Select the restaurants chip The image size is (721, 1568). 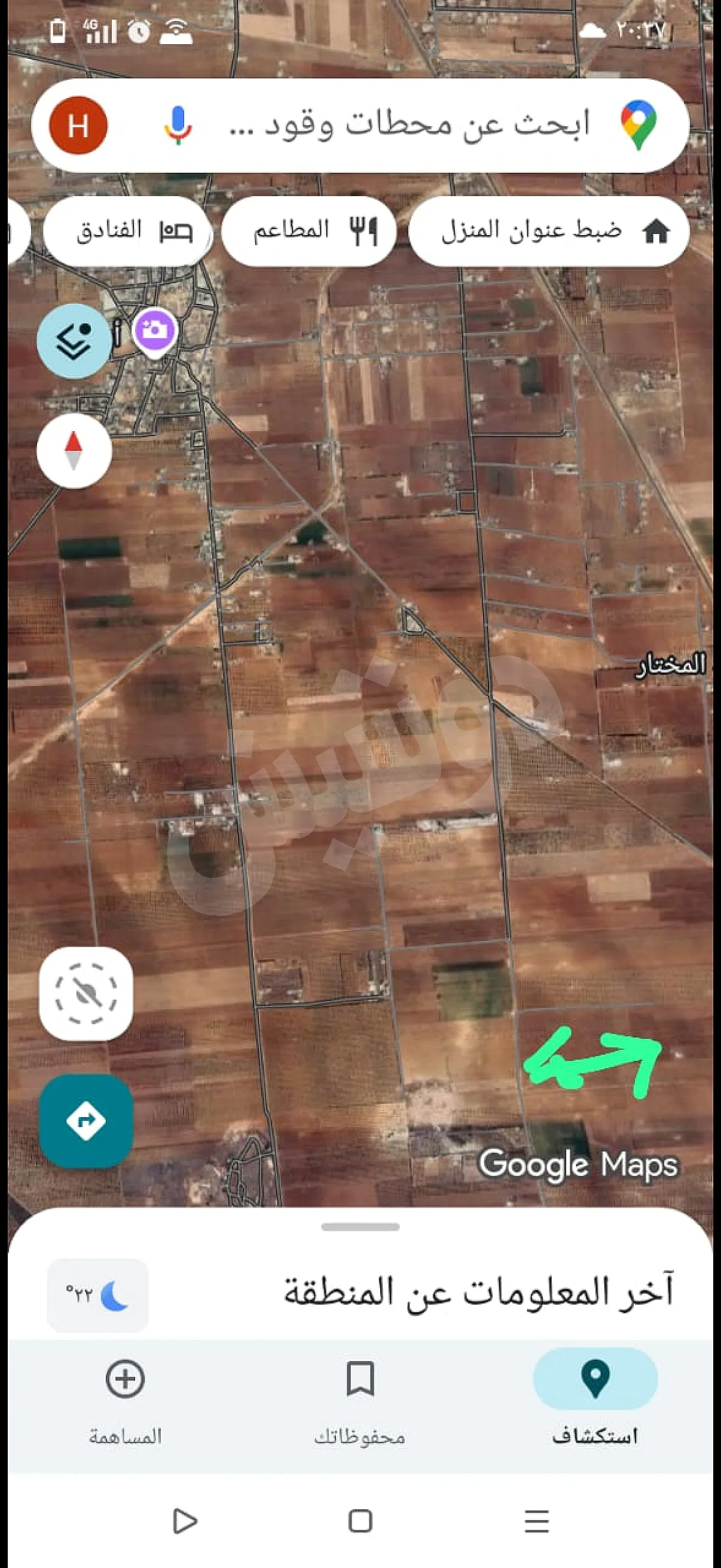coord(309,231)
